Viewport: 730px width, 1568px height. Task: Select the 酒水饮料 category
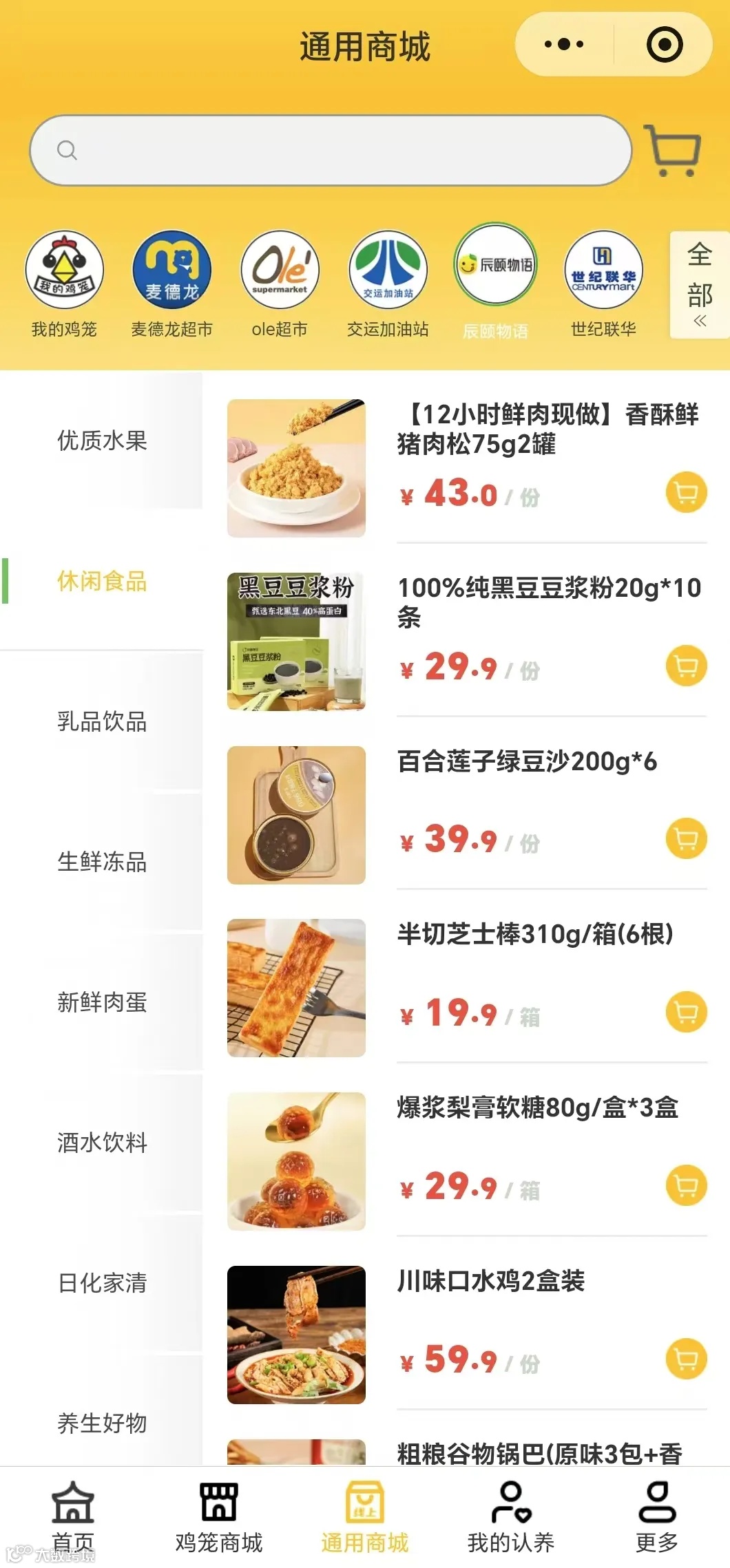tap(102, 1143)
